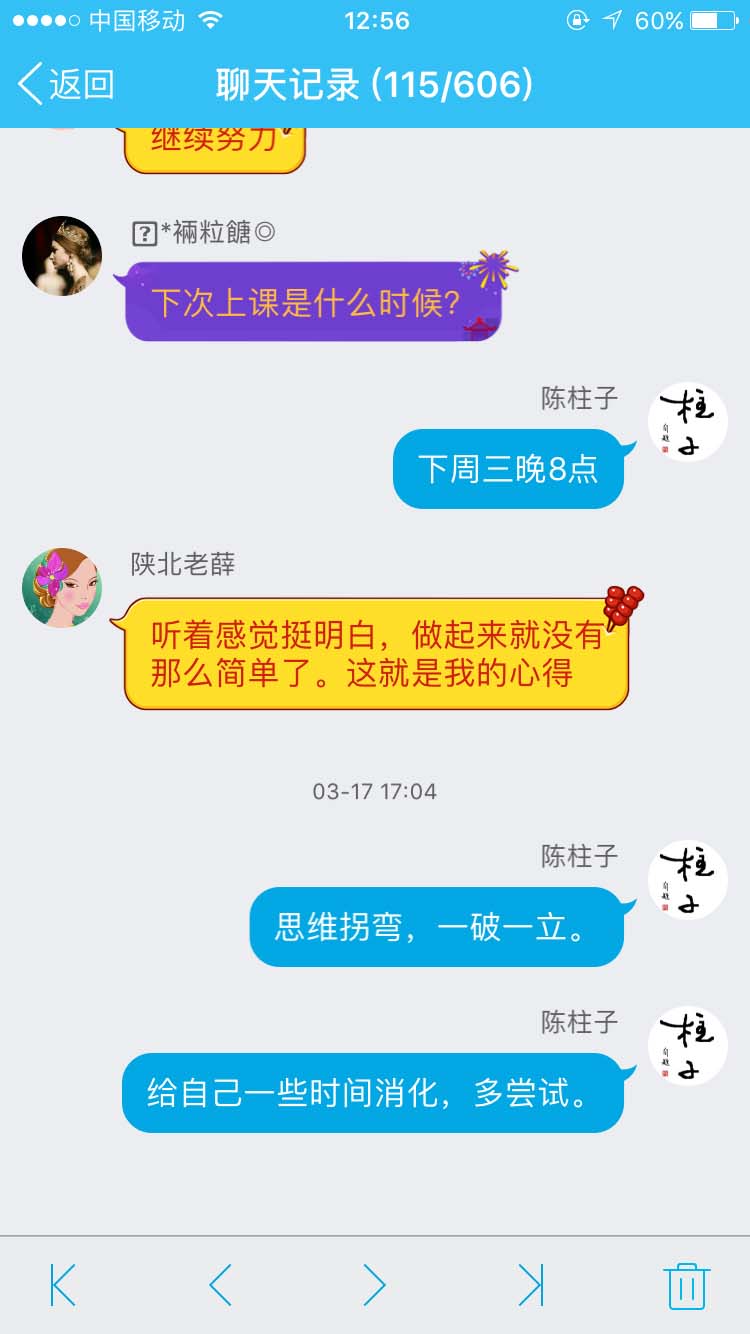
Task: Select message 思维拐弯，一破一立。
Action: pyautogui.click(x=437, y=927)
